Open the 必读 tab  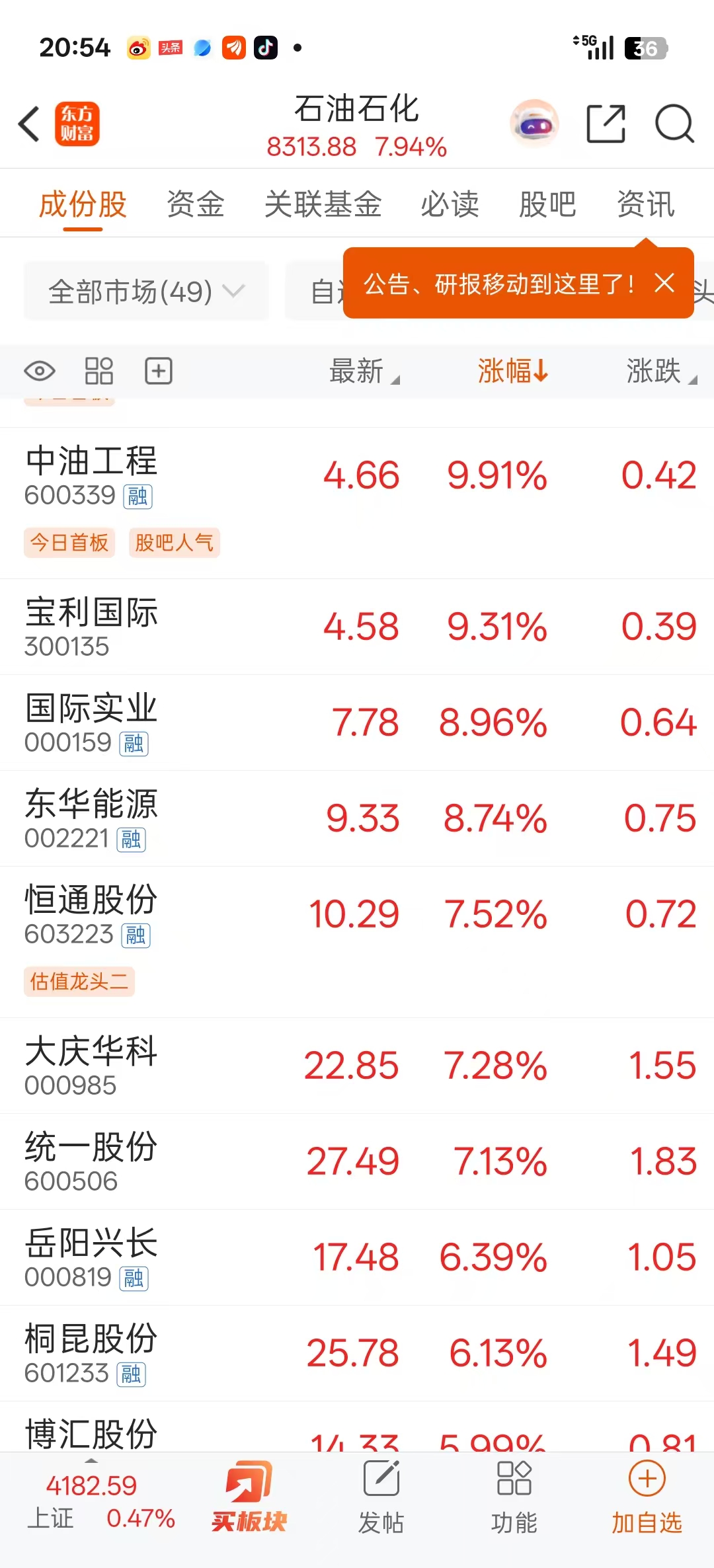(450, 204)
